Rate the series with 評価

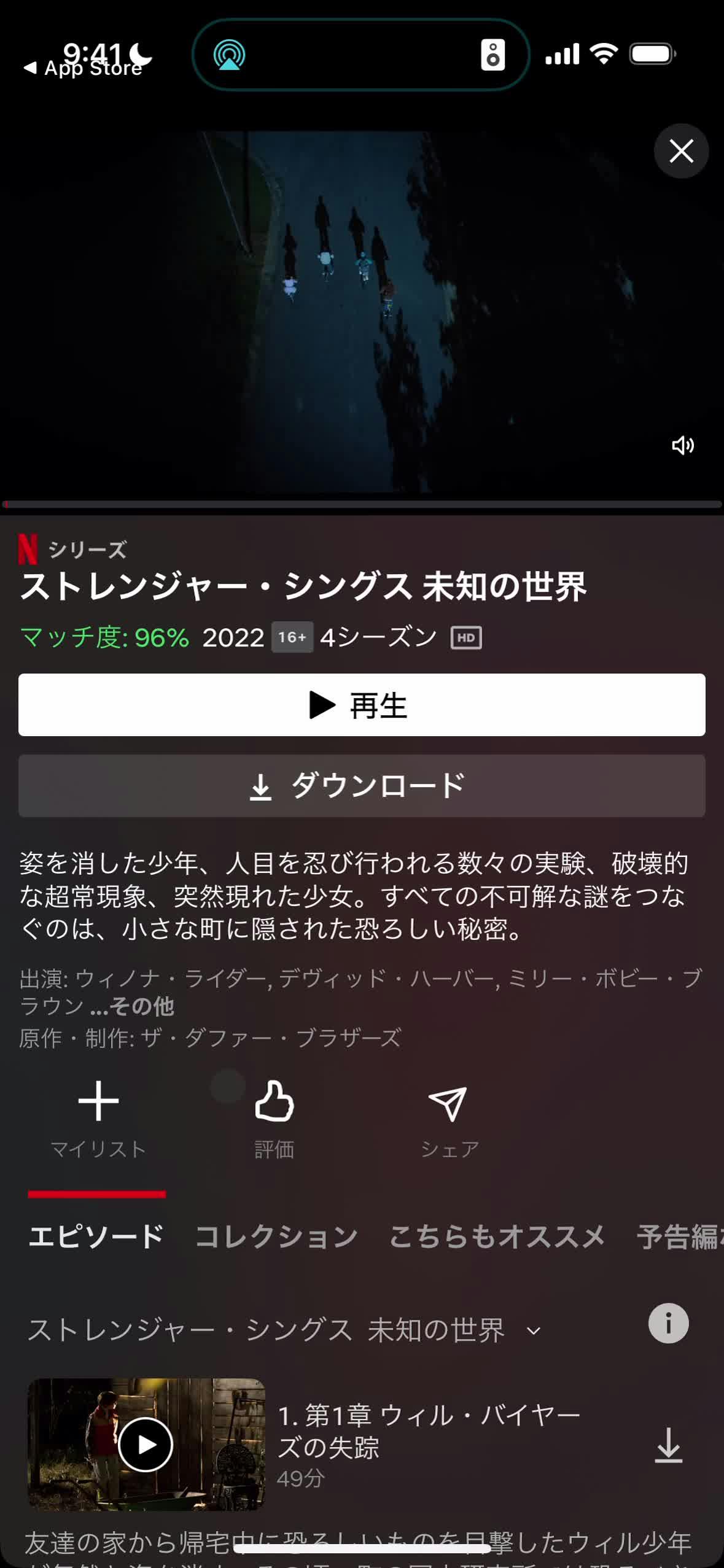(274, 1119)
